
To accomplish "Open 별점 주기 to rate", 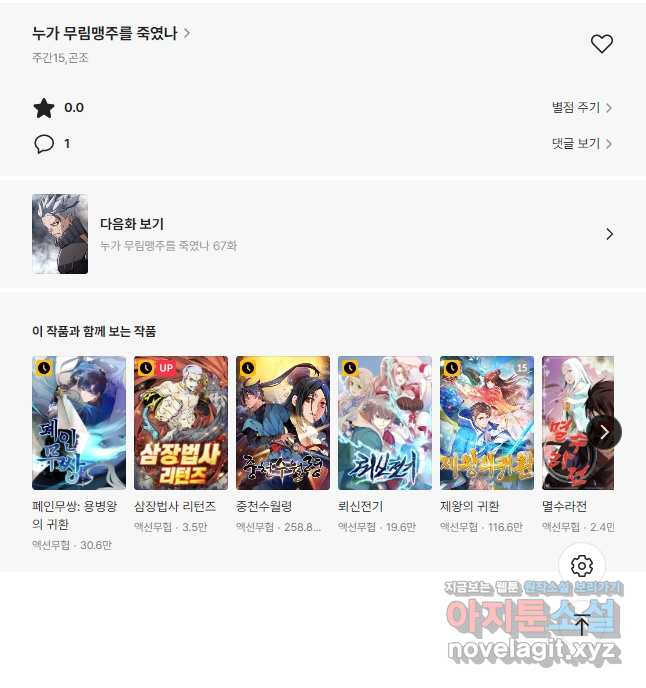I will pos(581,107).
